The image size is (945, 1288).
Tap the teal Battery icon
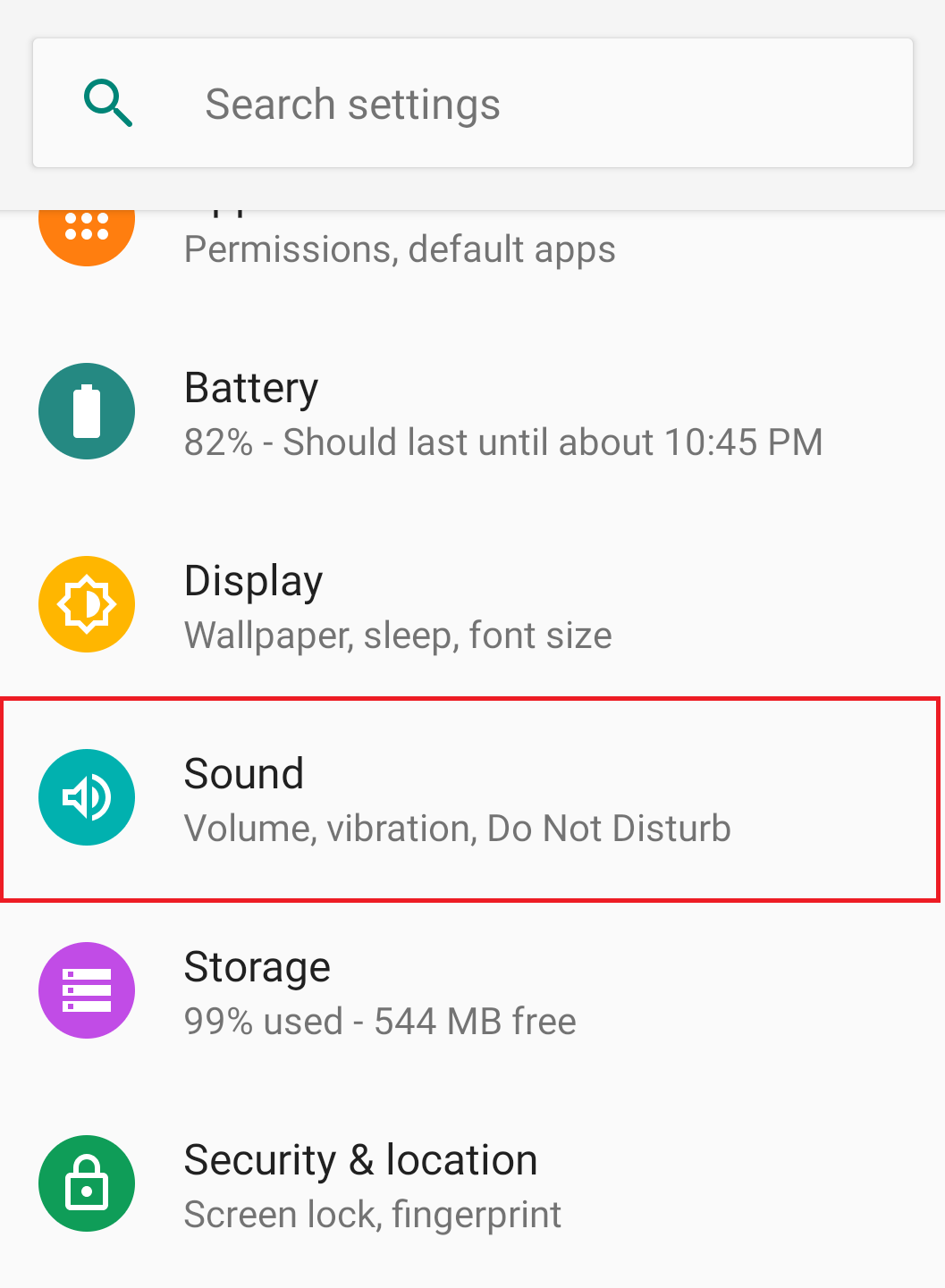86,411
